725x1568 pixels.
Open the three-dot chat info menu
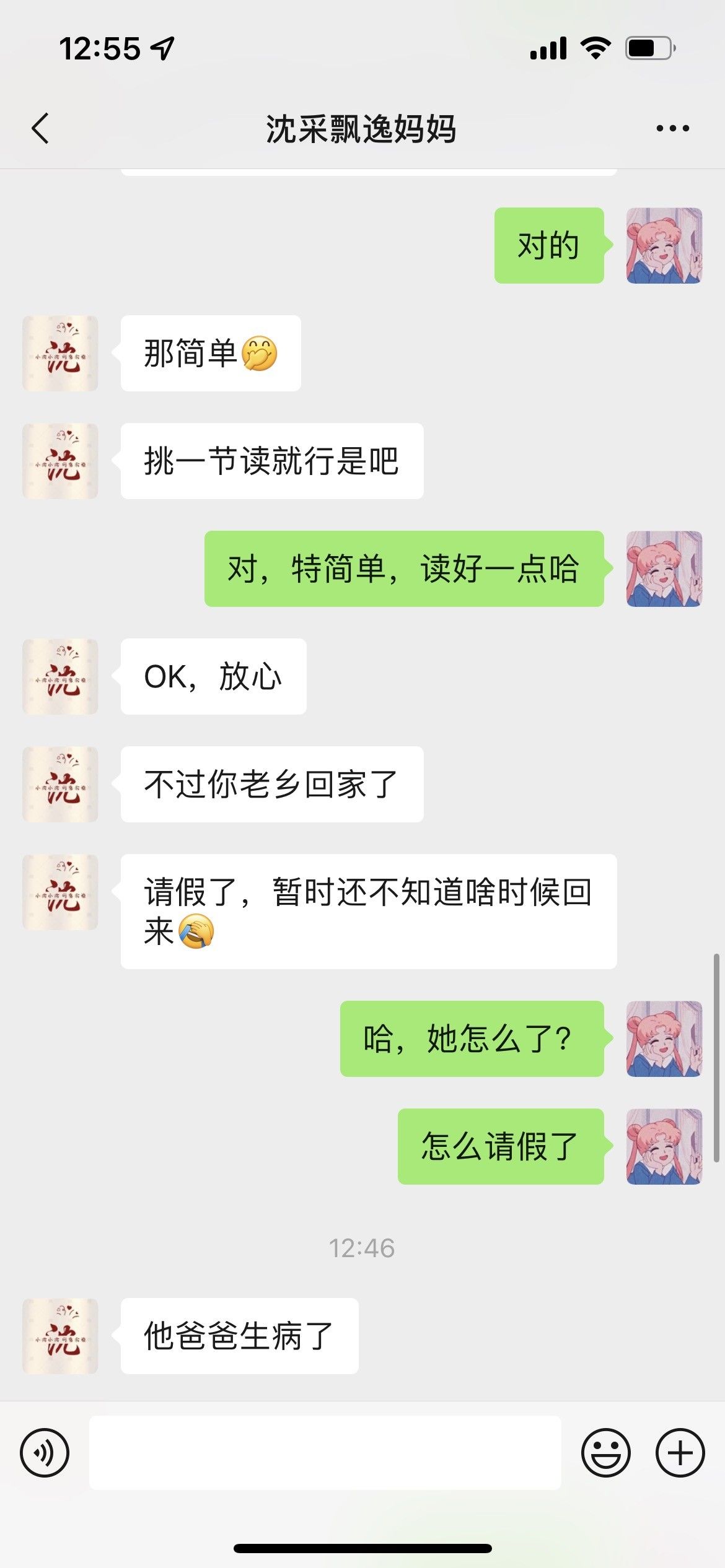pyautogui.click(x=672, y=128)
